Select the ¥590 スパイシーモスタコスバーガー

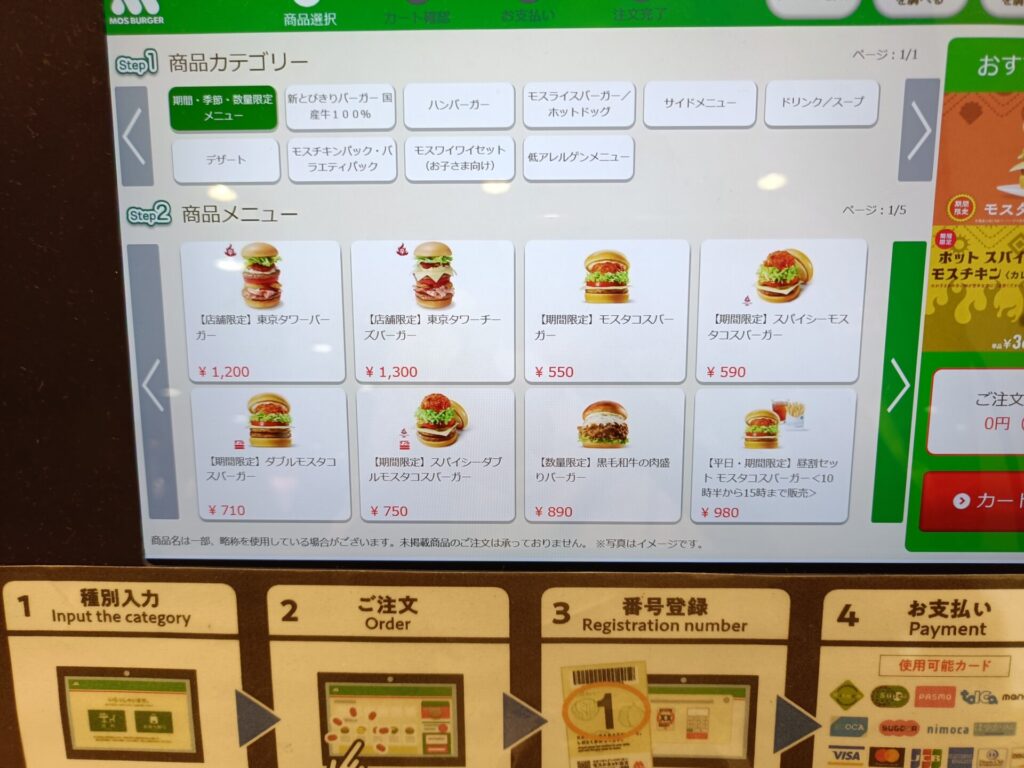point(781,310)
